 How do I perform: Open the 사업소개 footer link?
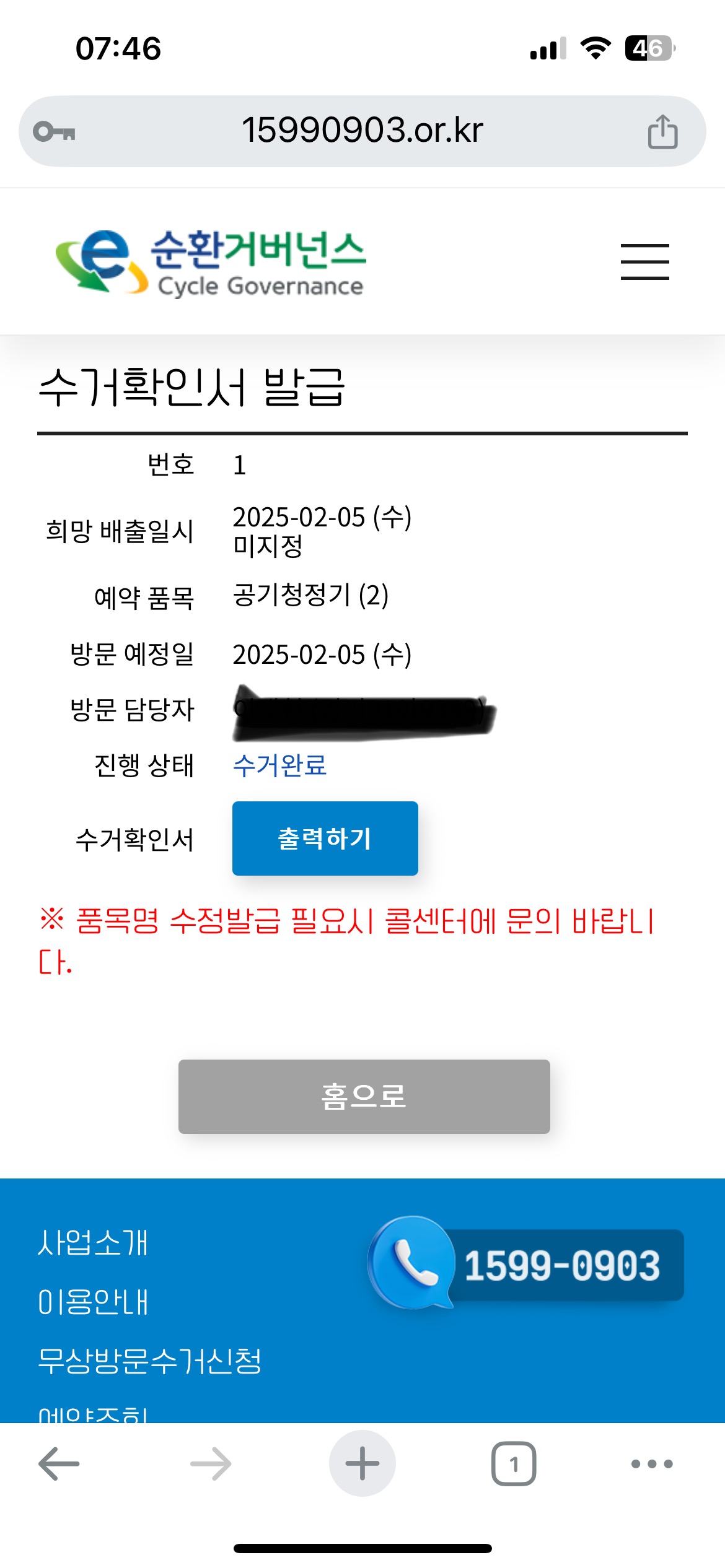93,1242
